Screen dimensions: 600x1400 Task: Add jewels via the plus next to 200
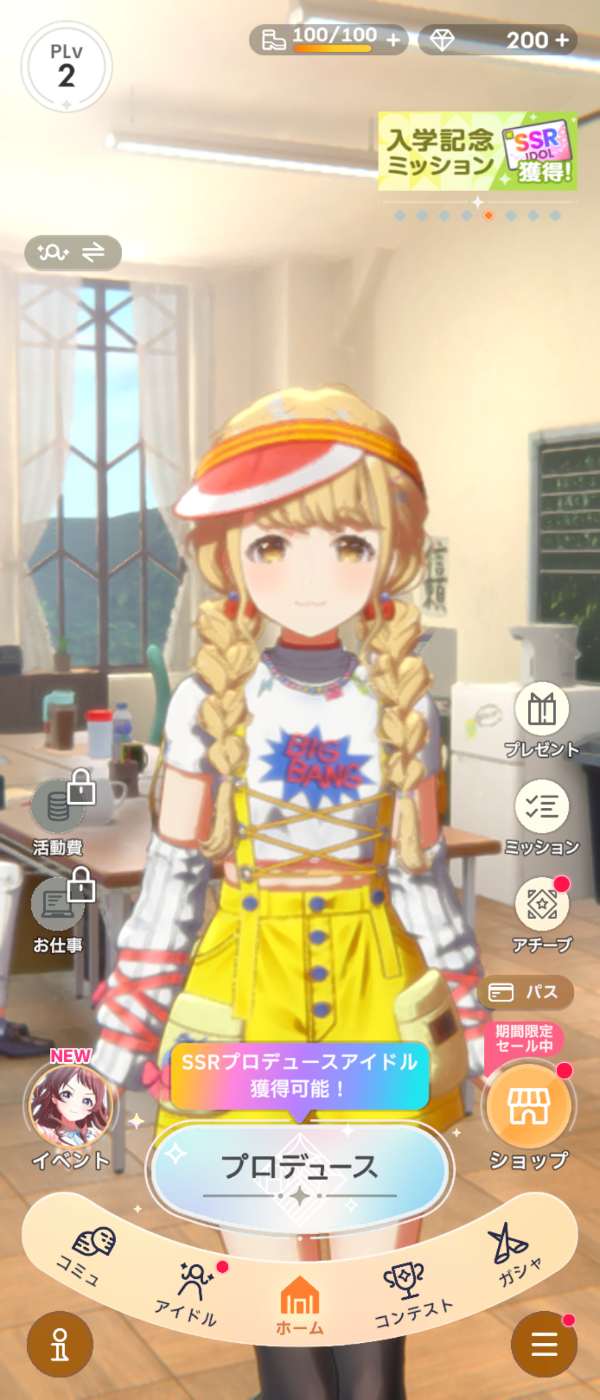tap(563, 40)
